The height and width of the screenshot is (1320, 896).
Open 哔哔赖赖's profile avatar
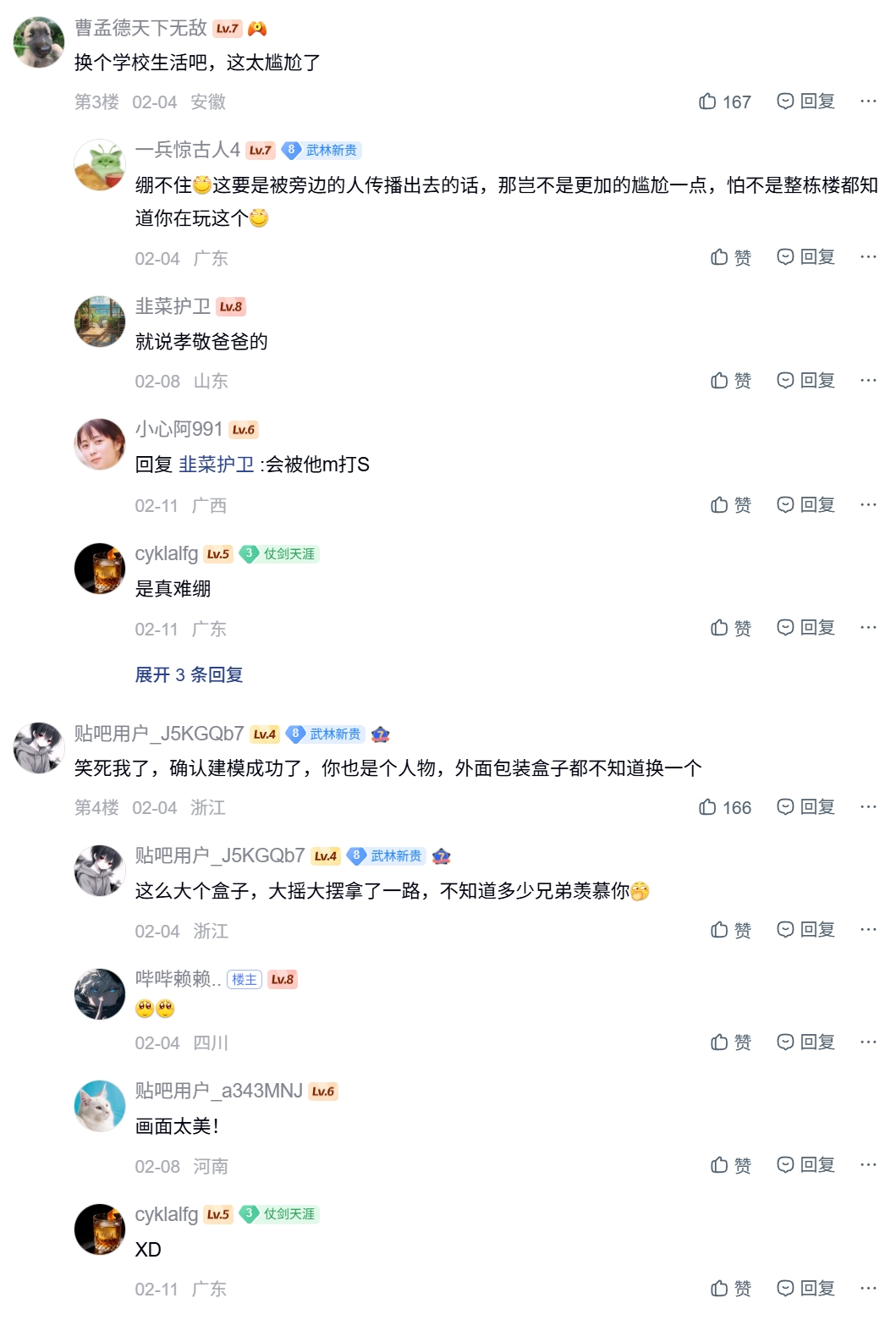100,994
